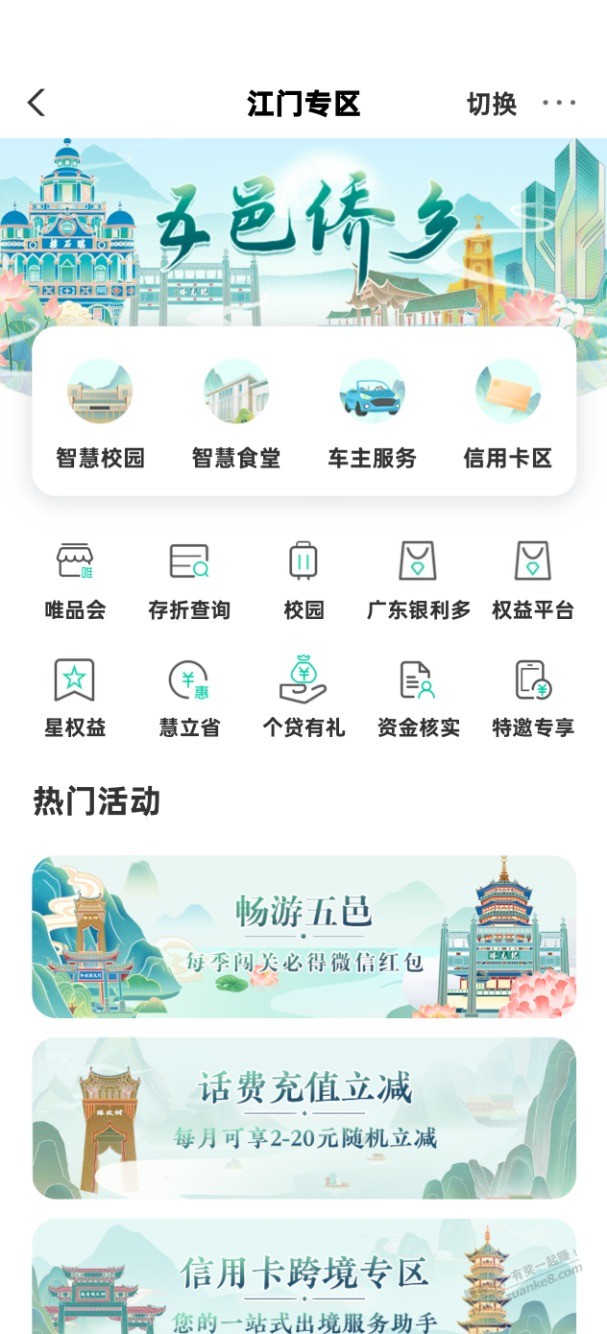Open 车主服务
This screenshot has height=1334, width=607.
(372, 414)
